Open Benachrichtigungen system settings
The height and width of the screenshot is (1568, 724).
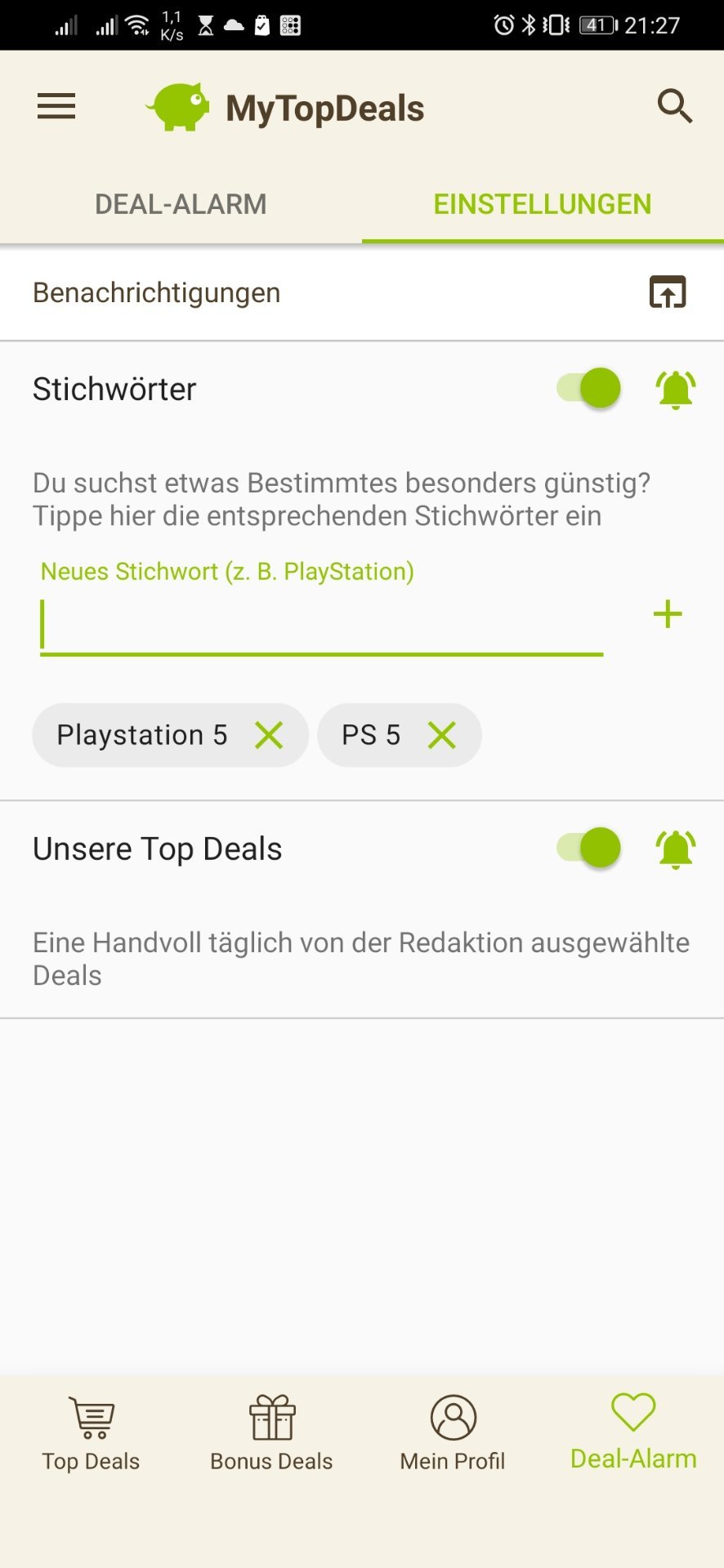coord(668,292)
